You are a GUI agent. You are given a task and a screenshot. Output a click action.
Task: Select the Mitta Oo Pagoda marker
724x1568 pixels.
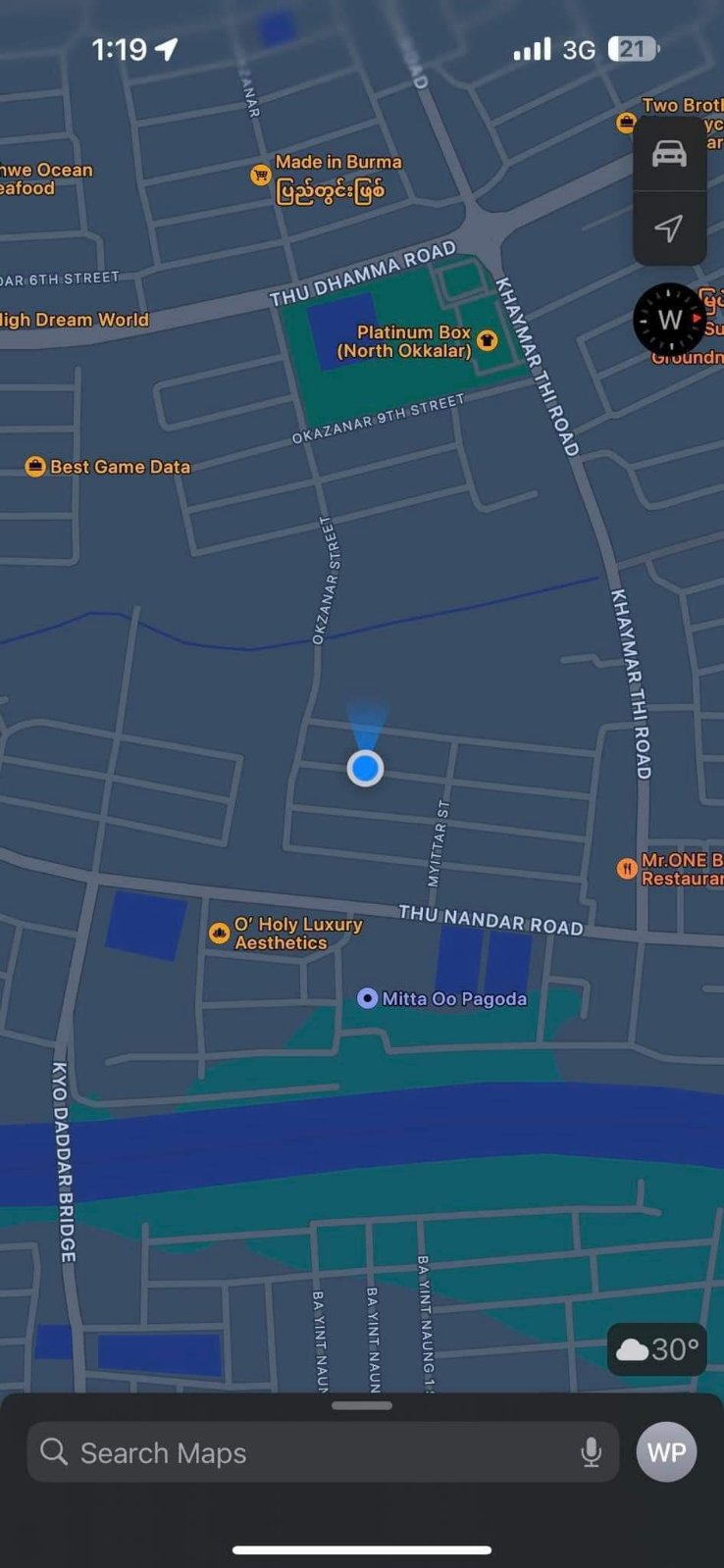pyautogui.click(x=368, y=998)
